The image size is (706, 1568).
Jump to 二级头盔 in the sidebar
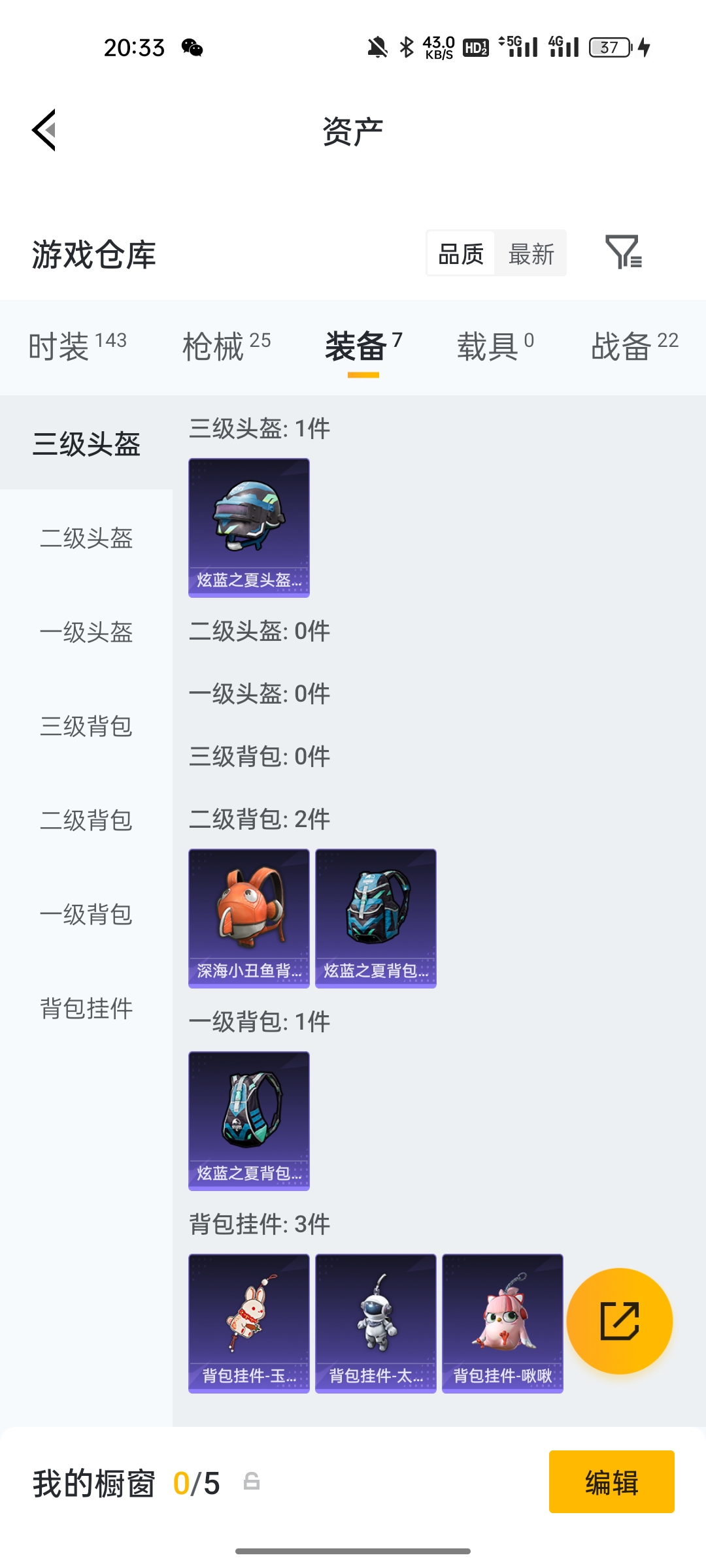[86, 538]
